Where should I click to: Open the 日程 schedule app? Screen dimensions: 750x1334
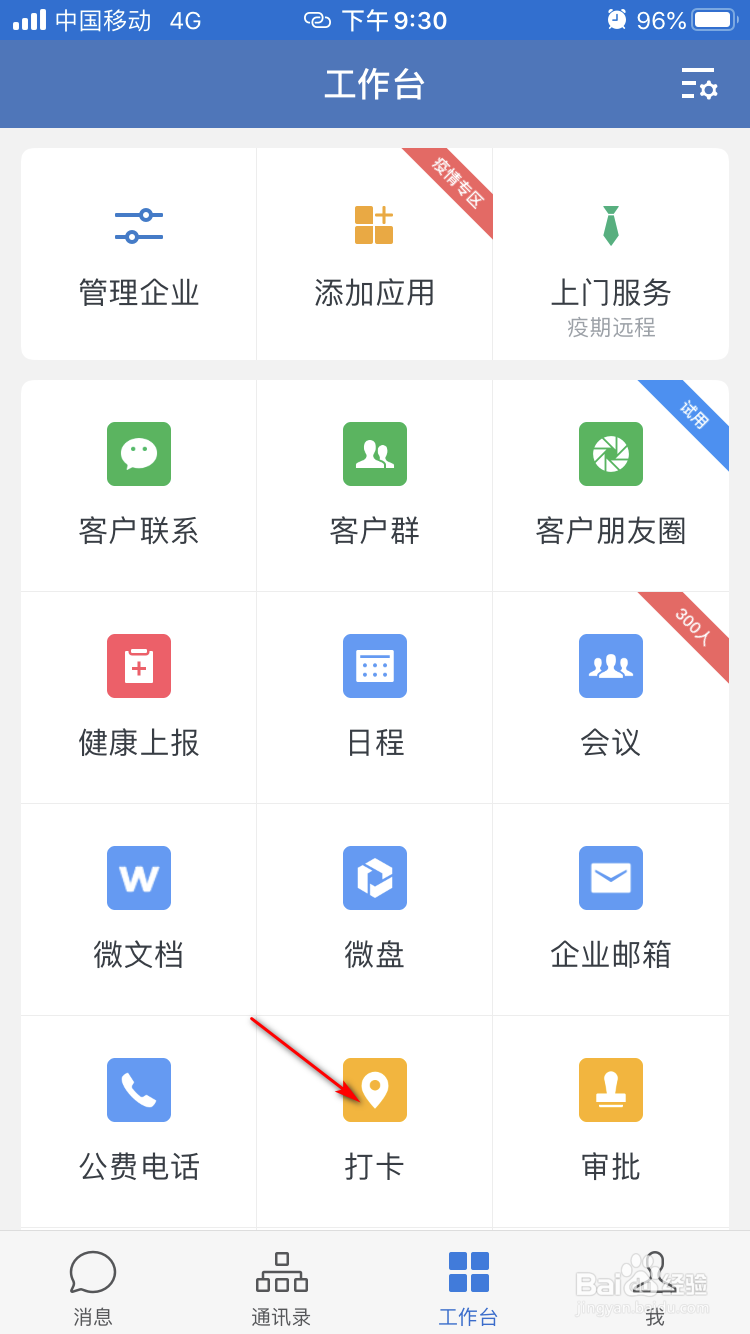click(x=375, y=698)
